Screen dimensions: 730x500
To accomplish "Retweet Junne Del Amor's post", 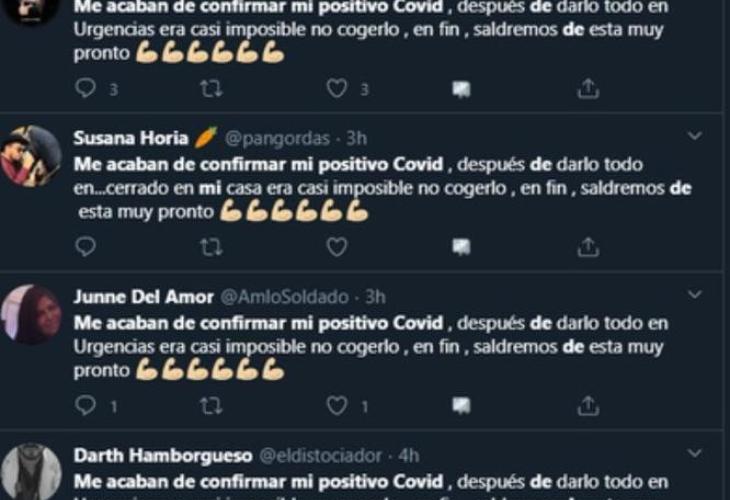I will coord(211,405).
